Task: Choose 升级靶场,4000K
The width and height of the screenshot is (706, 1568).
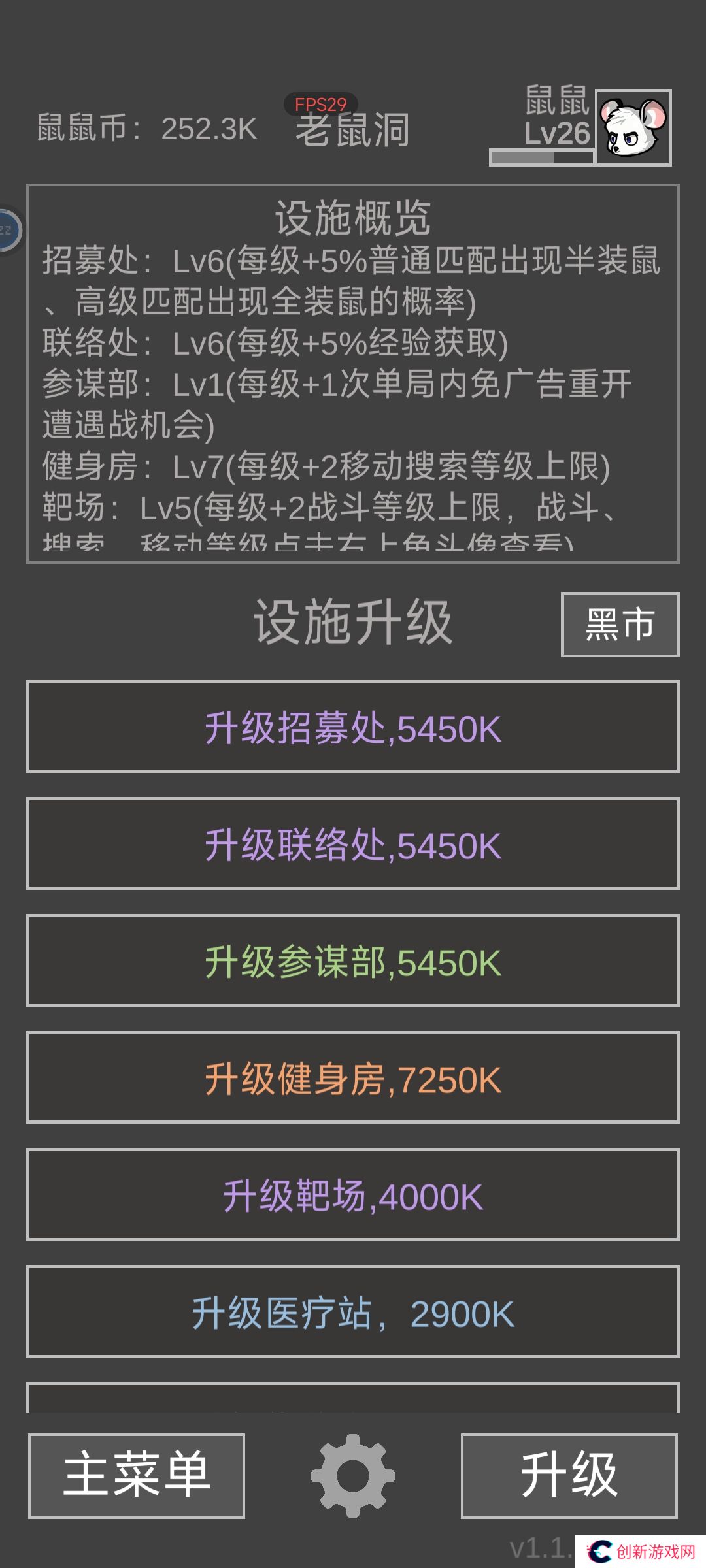Action: point(353,1194)
